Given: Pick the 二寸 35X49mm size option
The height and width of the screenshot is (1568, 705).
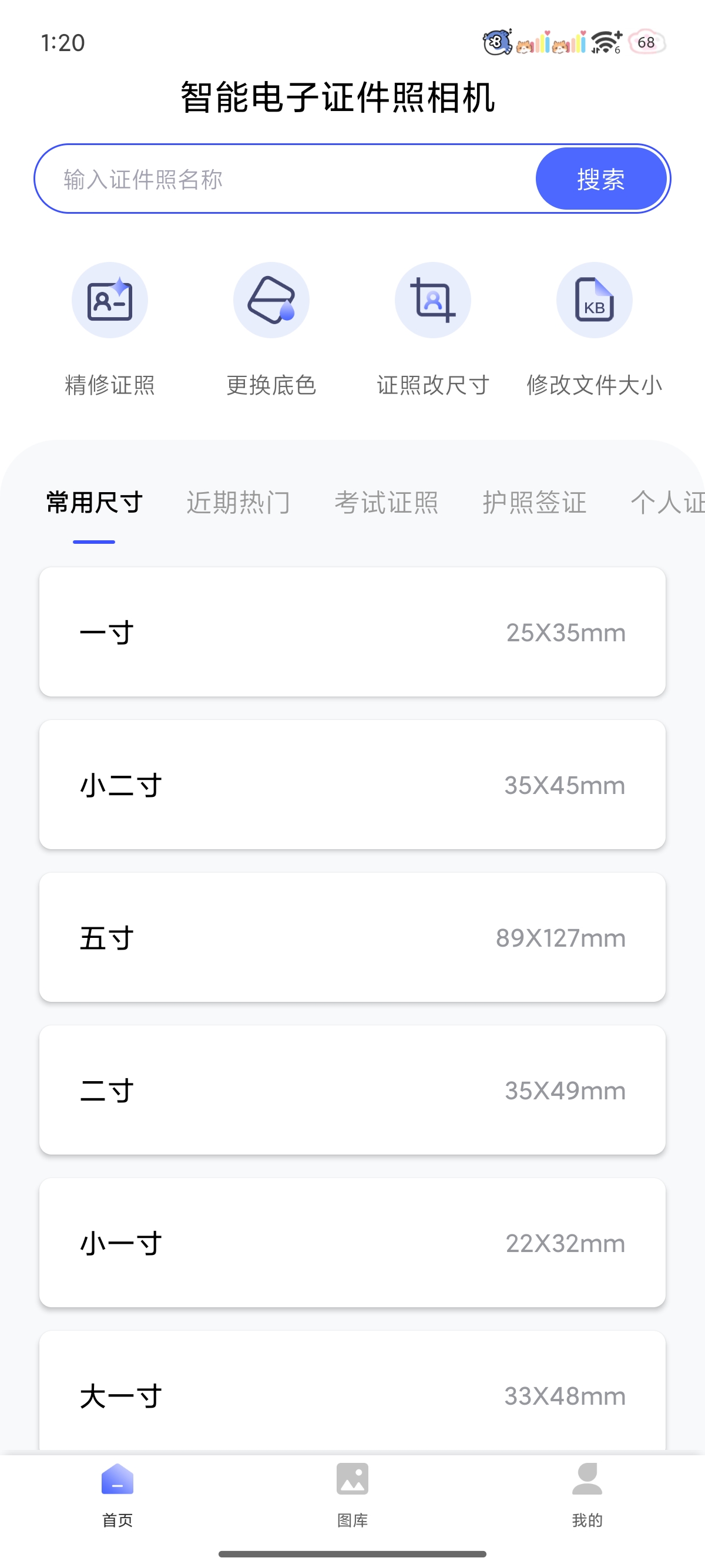Looking at the screenshot, I should pyautogui.click(x=352, y=1090).
